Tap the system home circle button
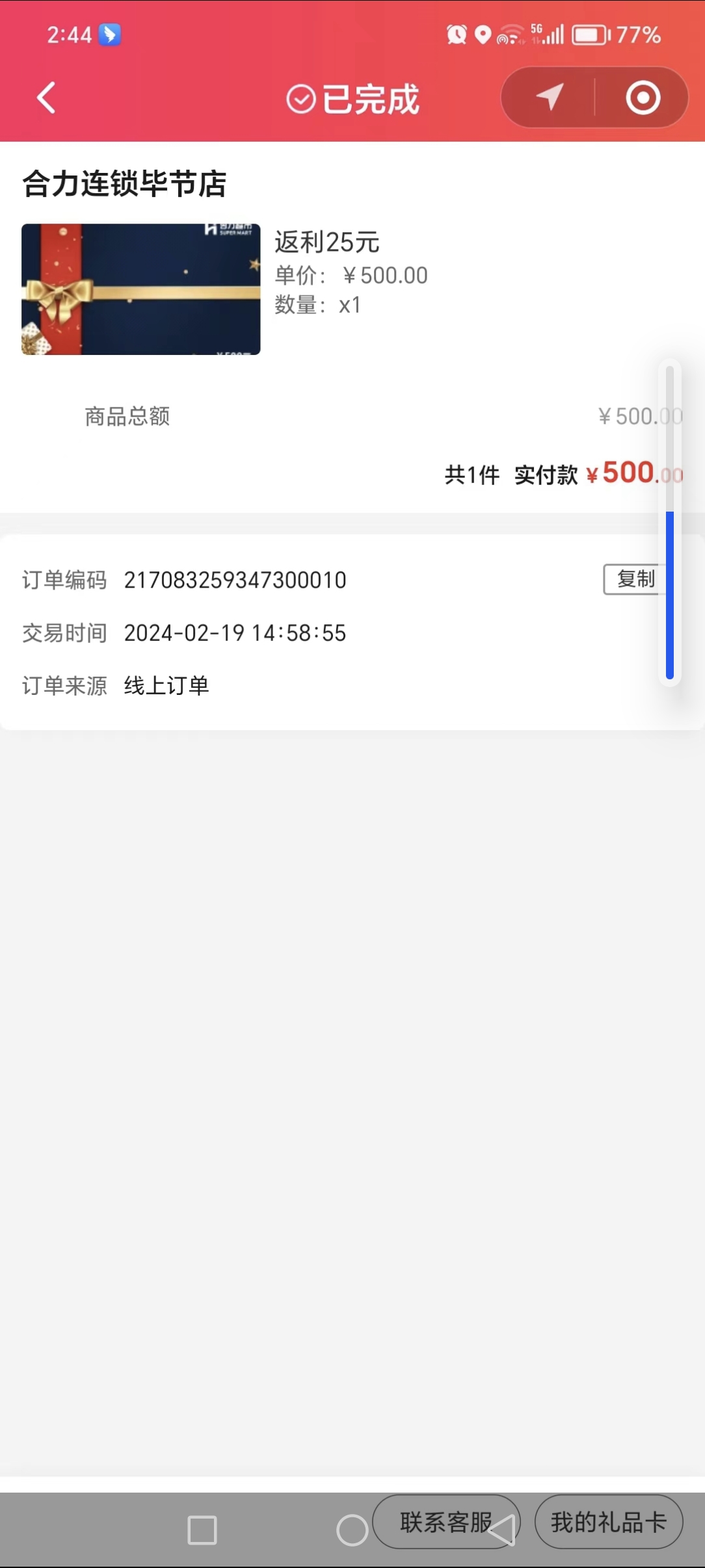Screen dimensions: 705x1568 tap(352, 1530)
